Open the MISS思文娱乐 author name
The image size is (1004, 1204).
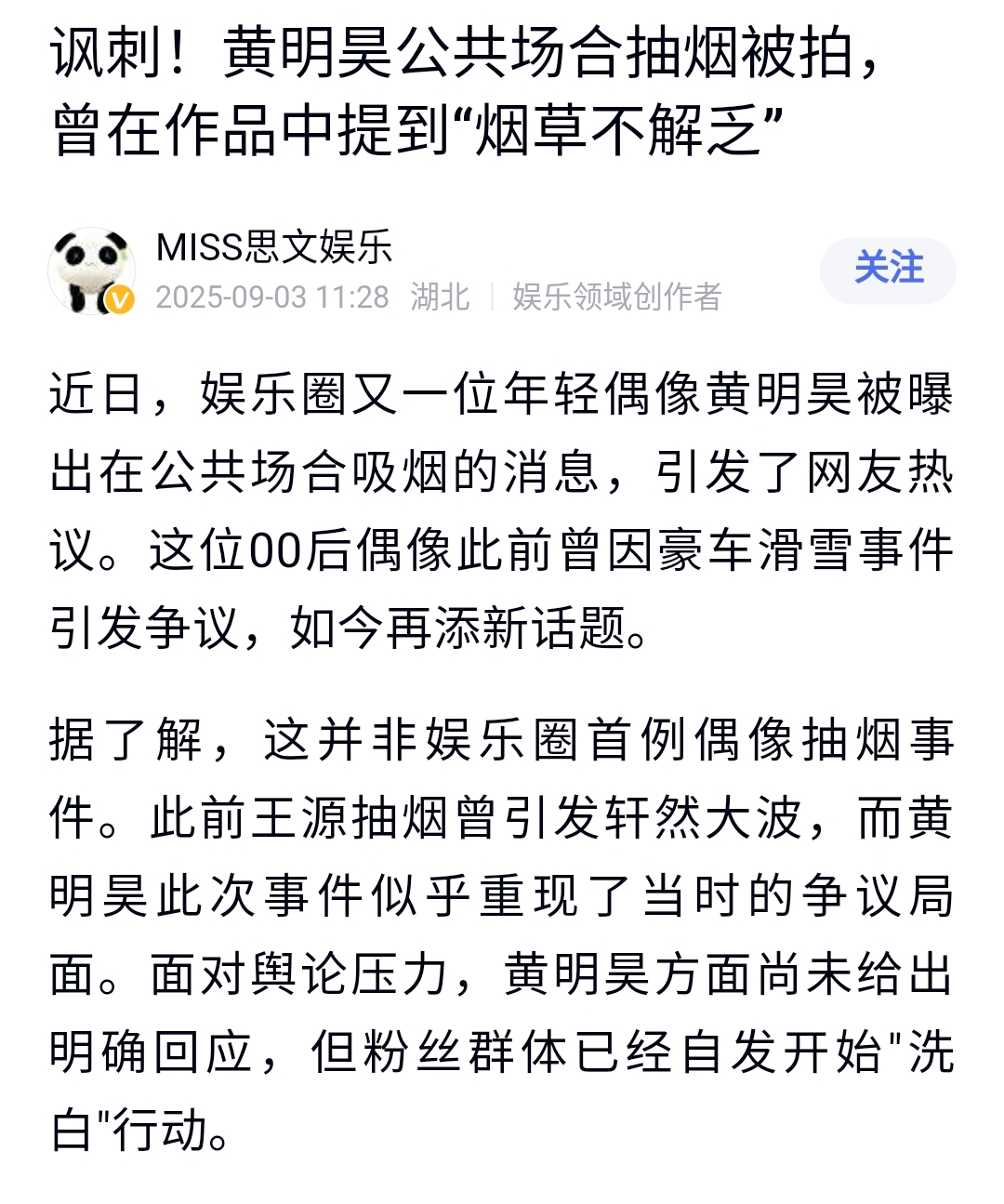click(x=274, y=247)
